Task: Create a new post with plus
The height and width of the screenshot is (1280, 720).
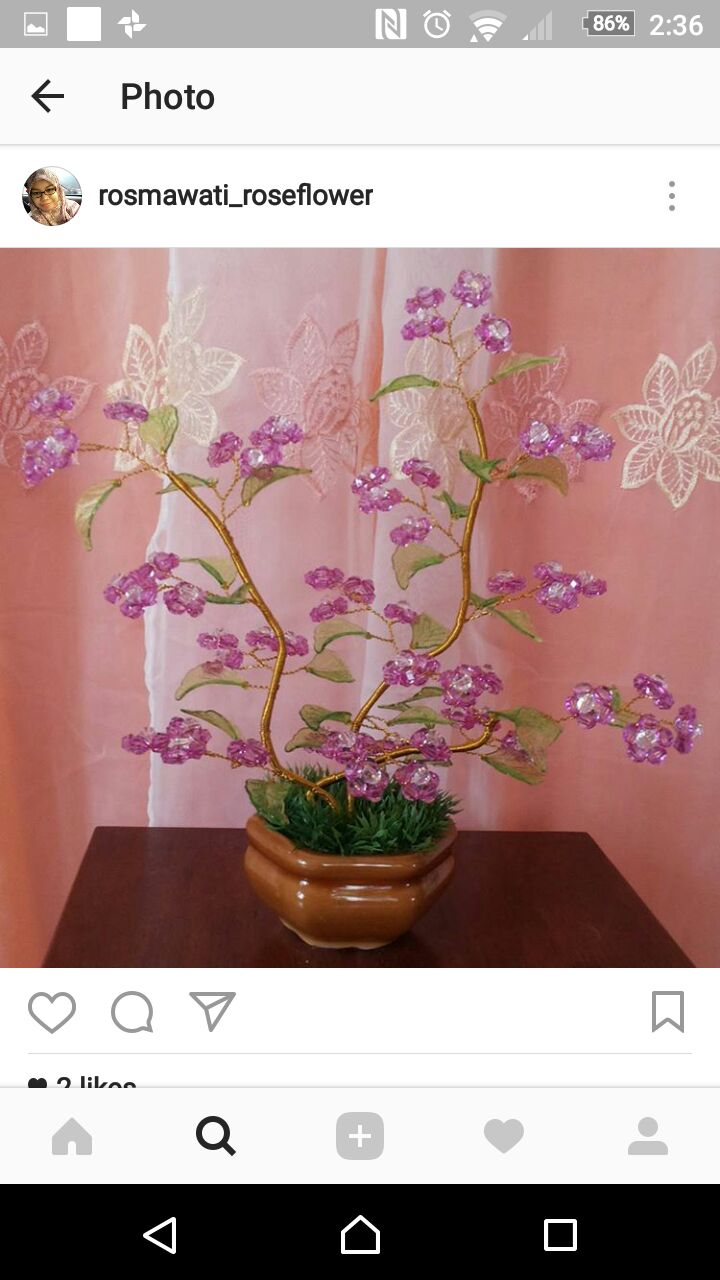Action: 360,1137
